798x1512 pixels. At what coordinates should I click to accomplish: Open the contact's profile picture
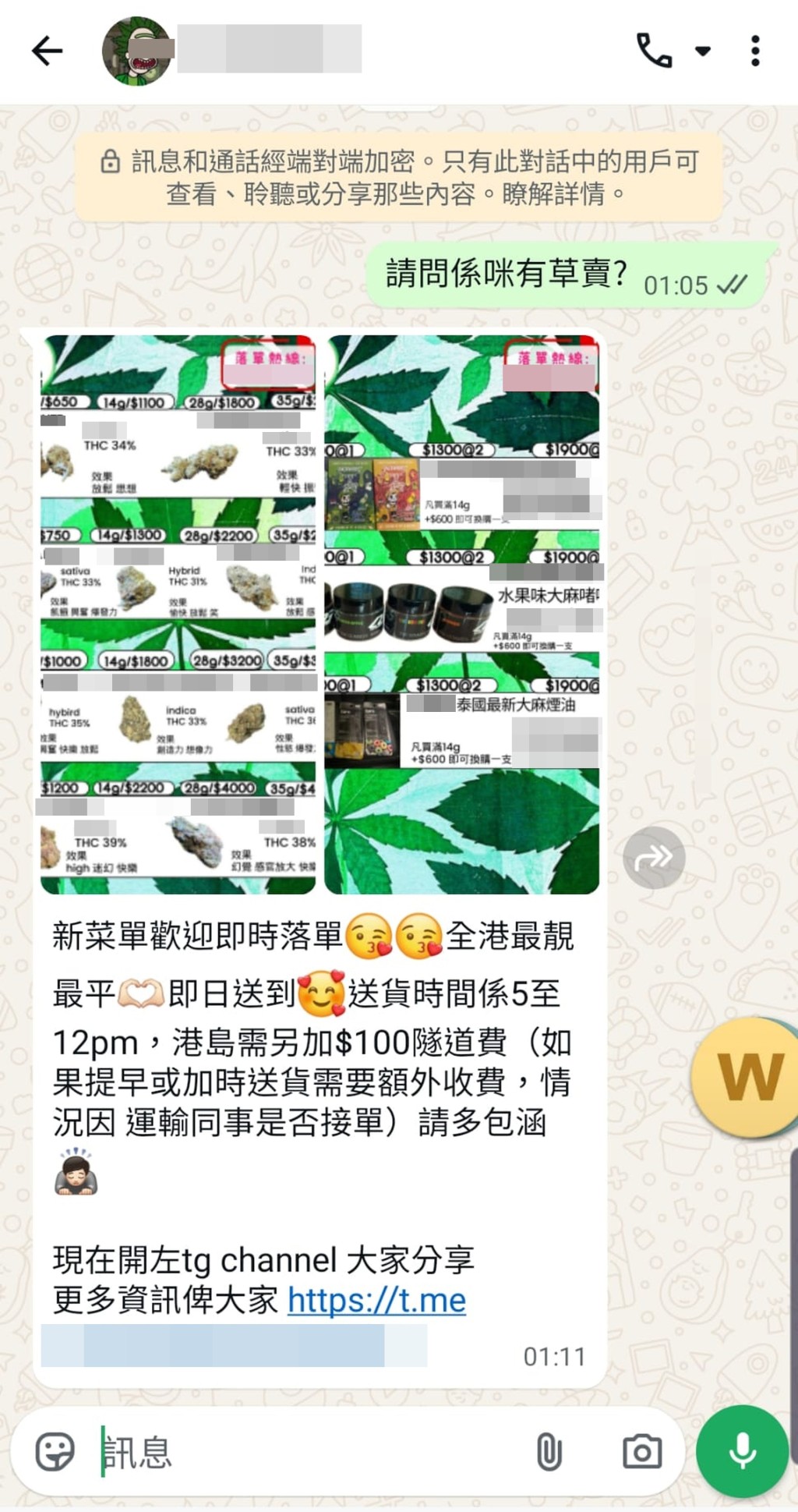tap(136, 49)
